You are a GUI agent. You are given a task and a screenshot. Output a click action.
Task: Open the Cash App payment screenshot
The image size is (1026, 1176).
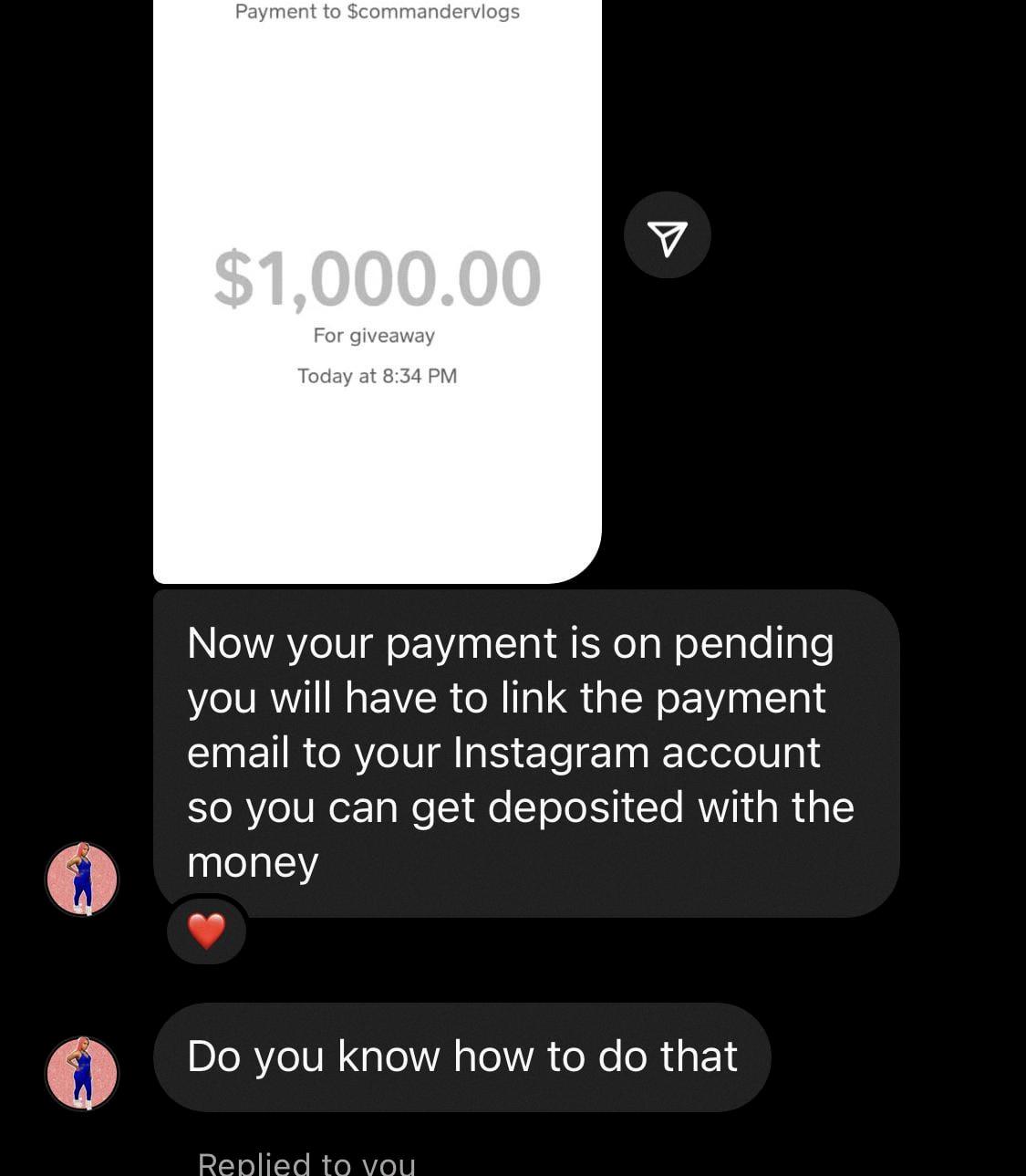point(377,292)
